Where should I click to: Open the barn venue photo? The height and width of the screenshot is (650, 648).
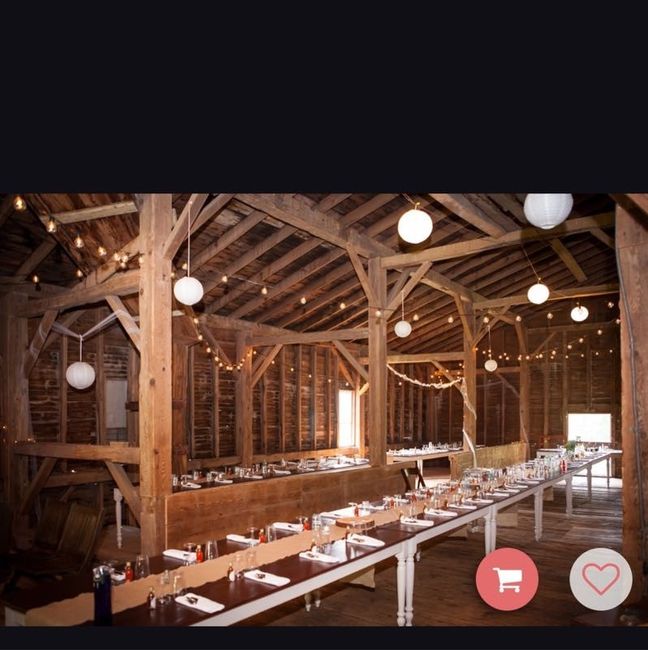pyautogui.click(x=300, y=400)
